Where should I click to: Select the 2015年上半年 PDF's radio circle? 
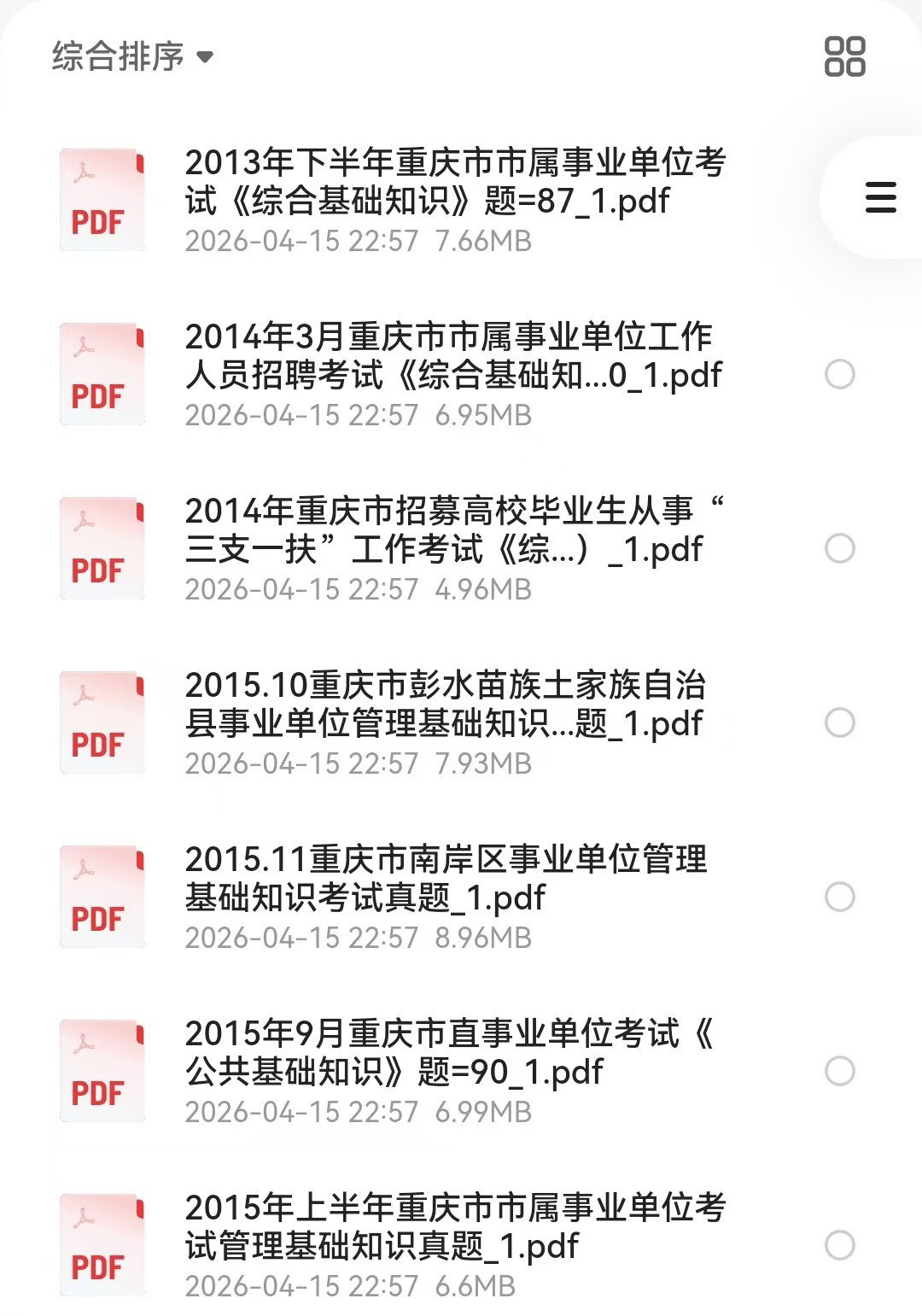pos(840,1245)
